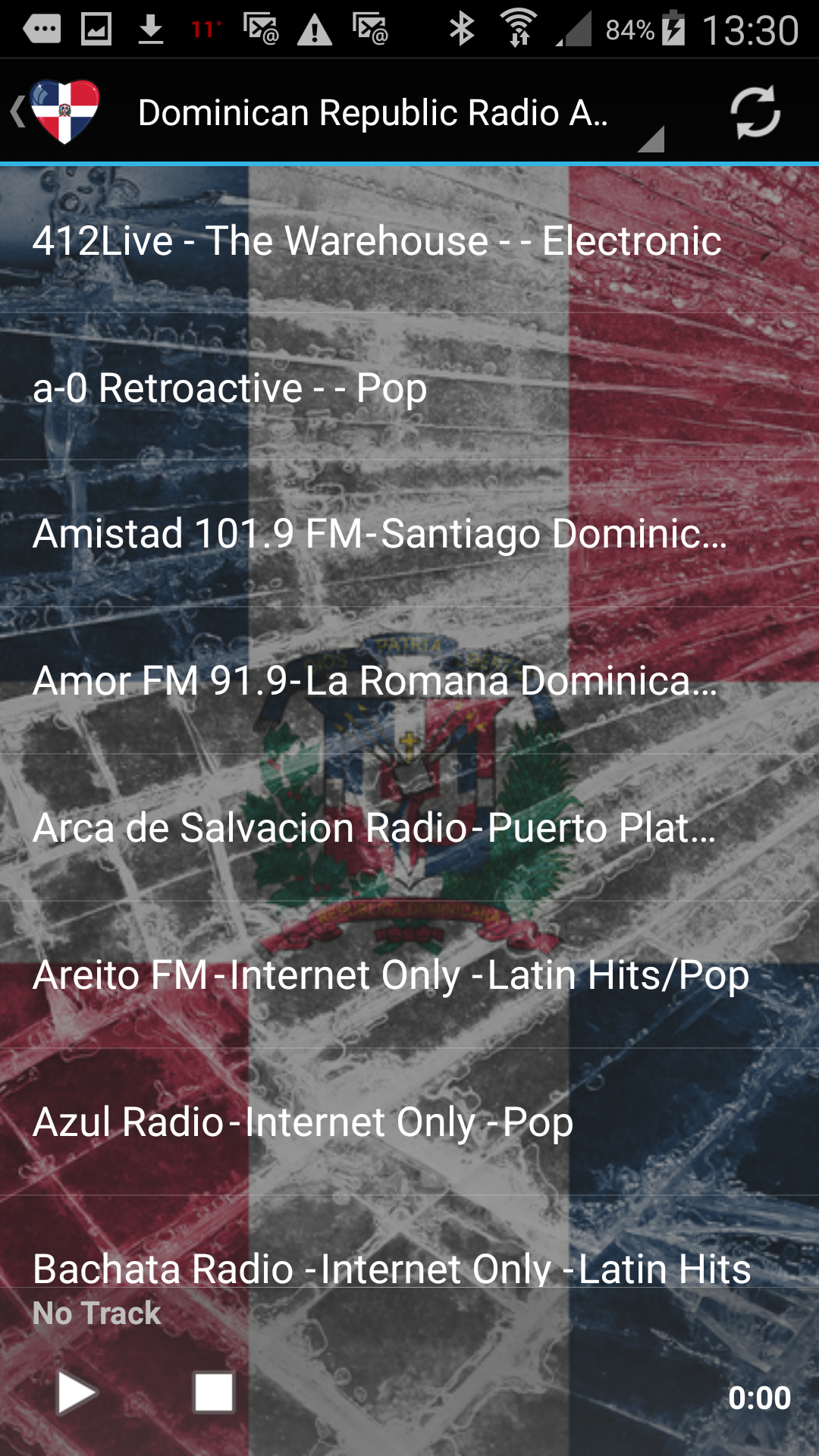
Task: Listen to Areito FM Latin Hits/Pop
Action: click(391, 975)
